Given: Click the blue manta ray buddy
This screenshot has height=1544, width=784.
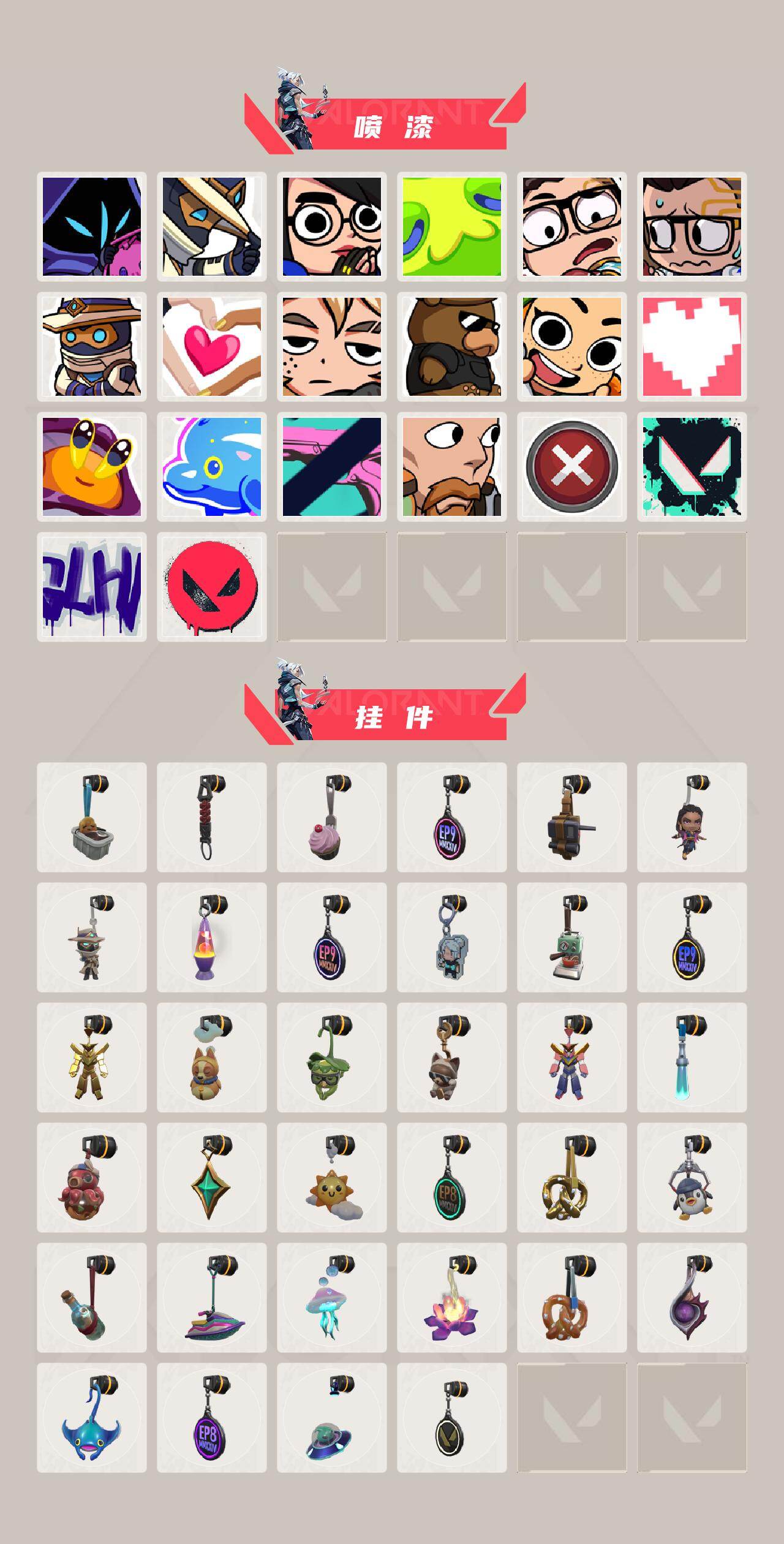Looking at the screenshot, I should (92, 1428).
